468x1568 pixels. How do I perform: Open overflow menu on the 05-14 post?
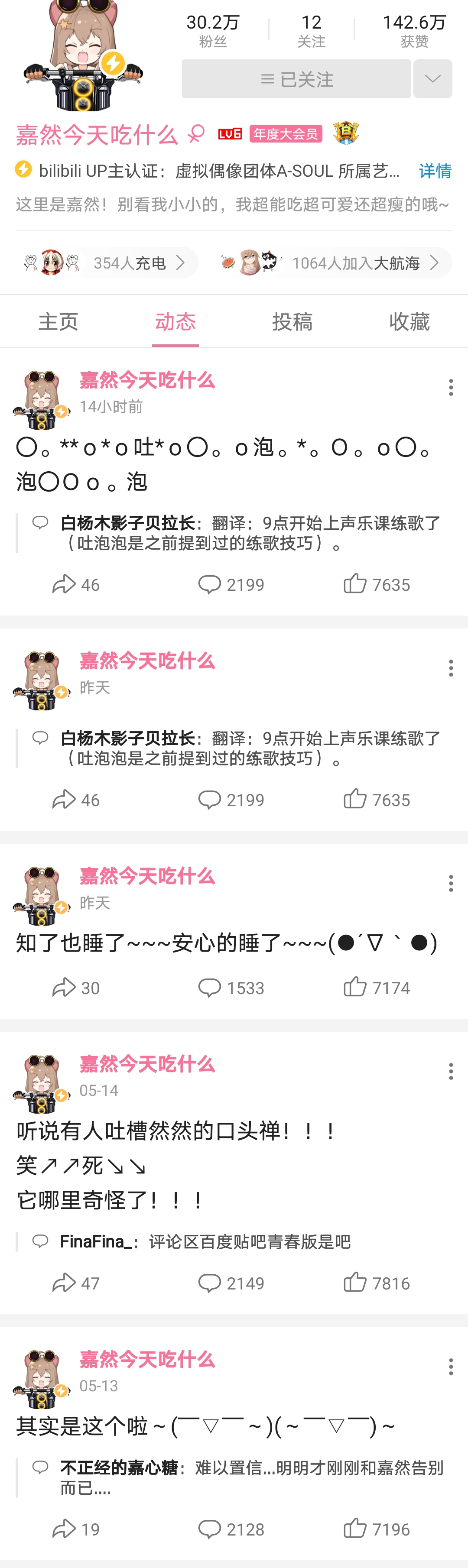(450, 1071)
